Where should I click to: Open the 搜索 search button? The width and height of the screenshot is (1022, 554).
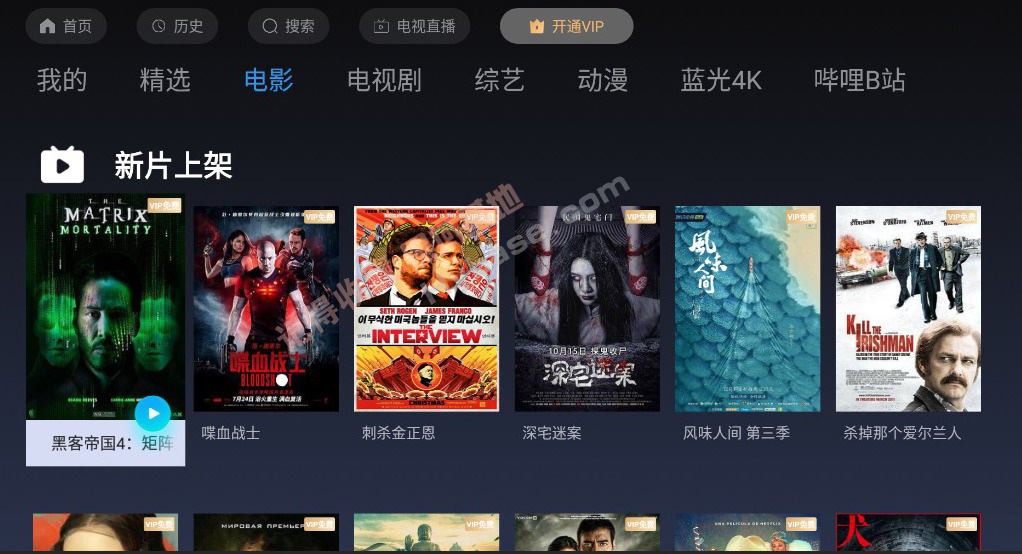click(x=289, y=27)
